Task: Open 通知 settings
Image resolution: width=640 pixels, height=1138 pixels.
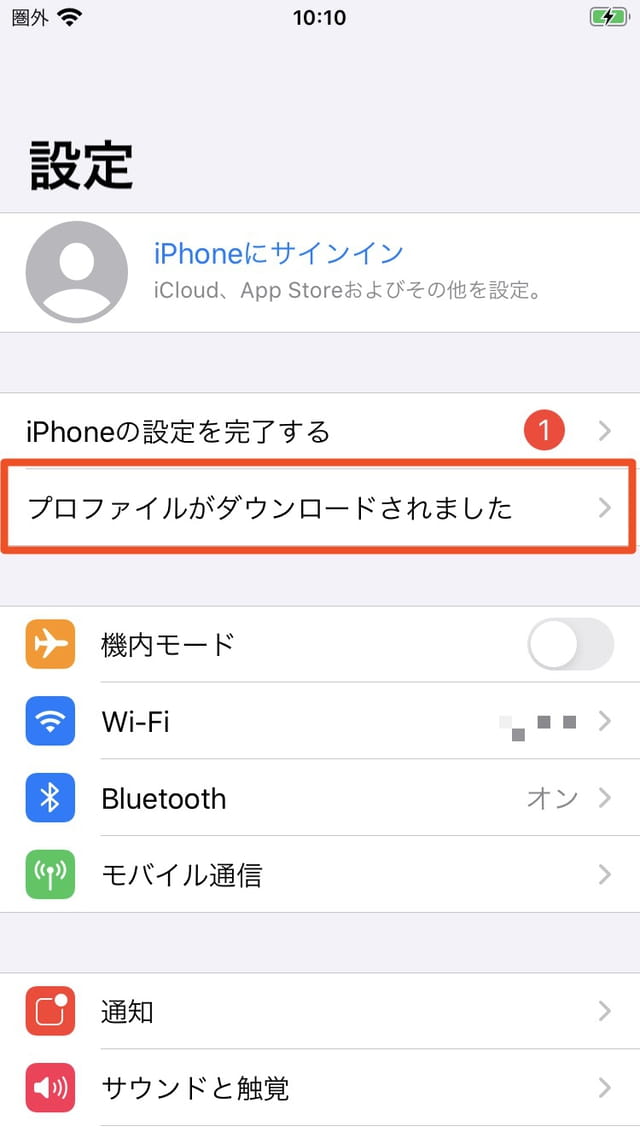Action: [320, 1011]
